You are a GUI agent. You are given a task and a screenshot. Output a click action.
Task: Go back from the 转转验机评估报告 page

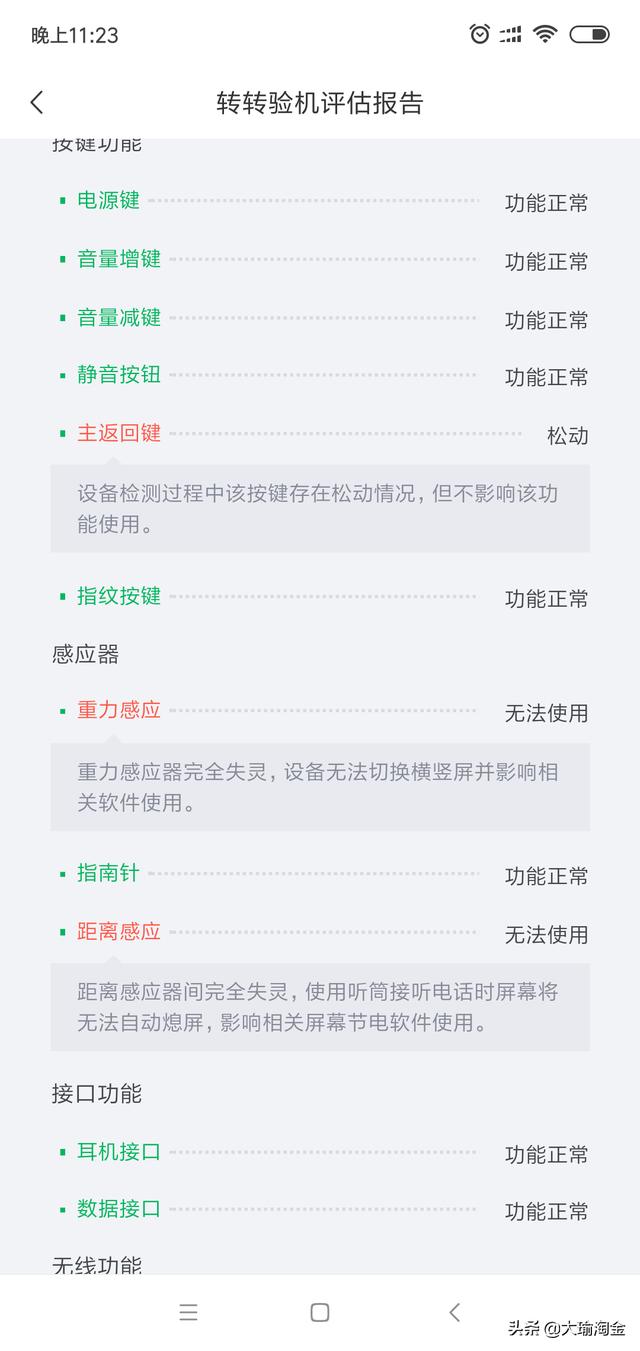[37, 102]
